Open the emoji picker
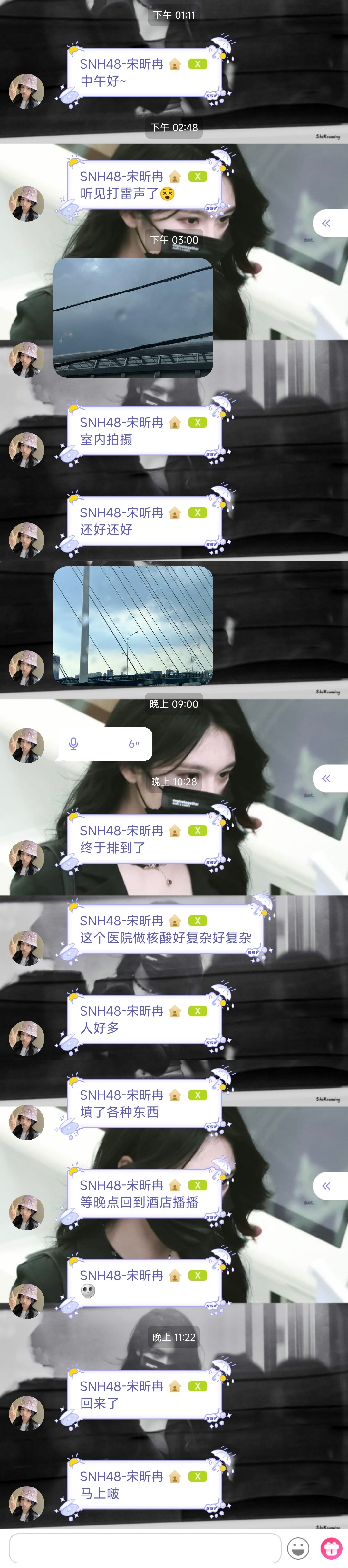The width and height of the screenshot is (348, 1568). tap(298, 1548)
